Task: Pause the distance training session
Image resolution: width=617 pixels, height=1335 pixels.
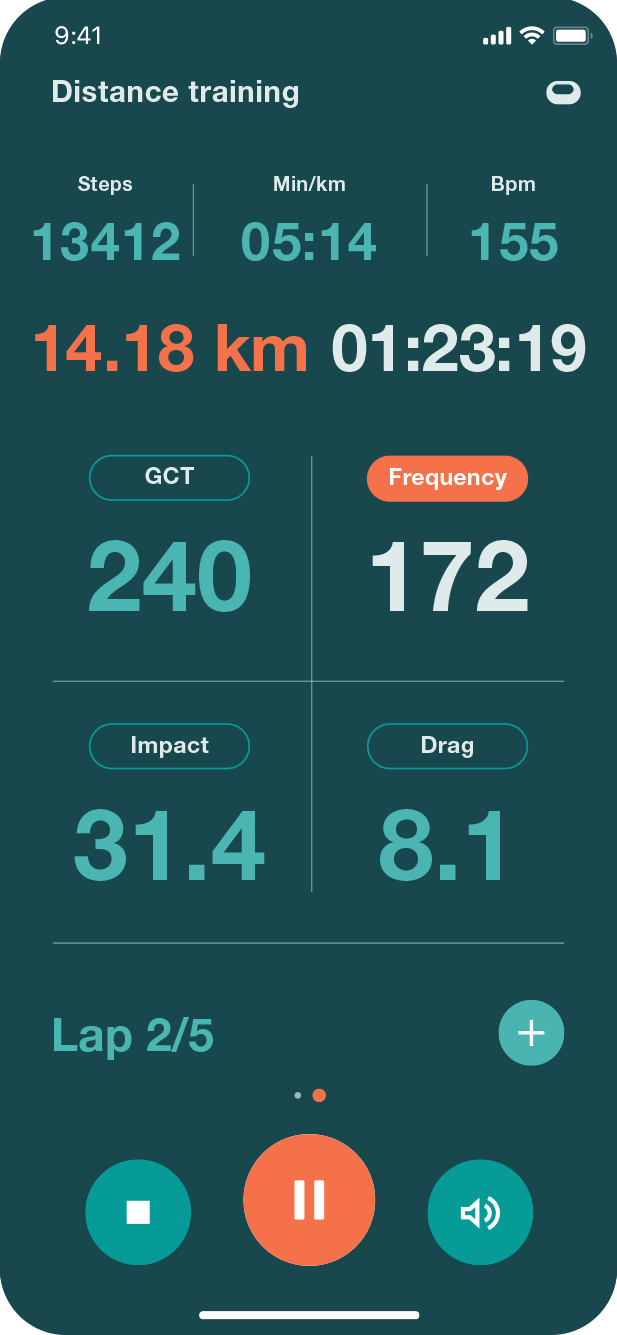Action: click(309, 1200)
